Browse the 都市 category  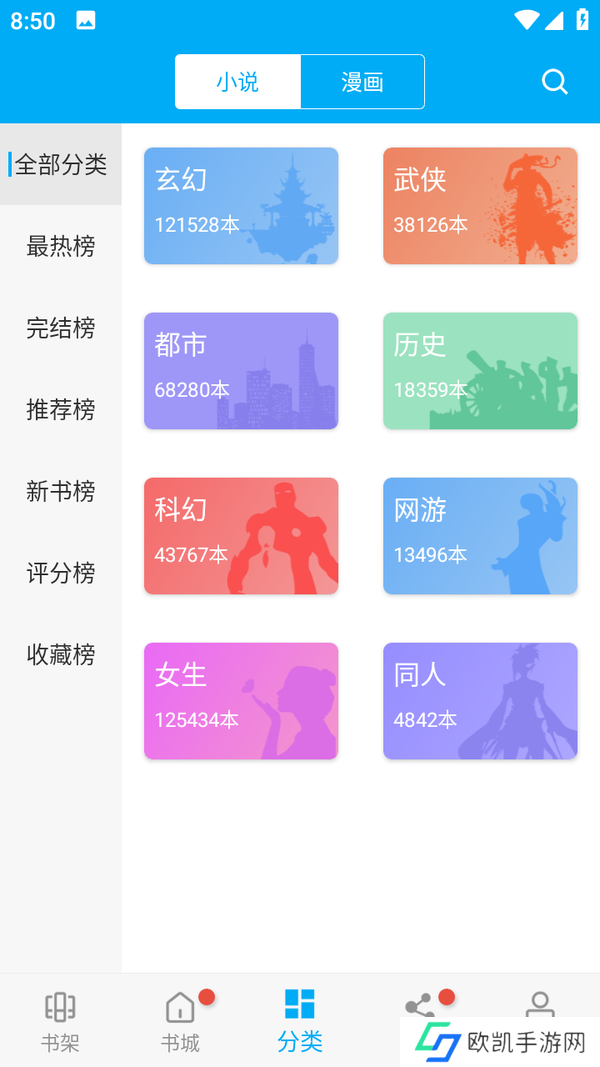coord(241,371)
